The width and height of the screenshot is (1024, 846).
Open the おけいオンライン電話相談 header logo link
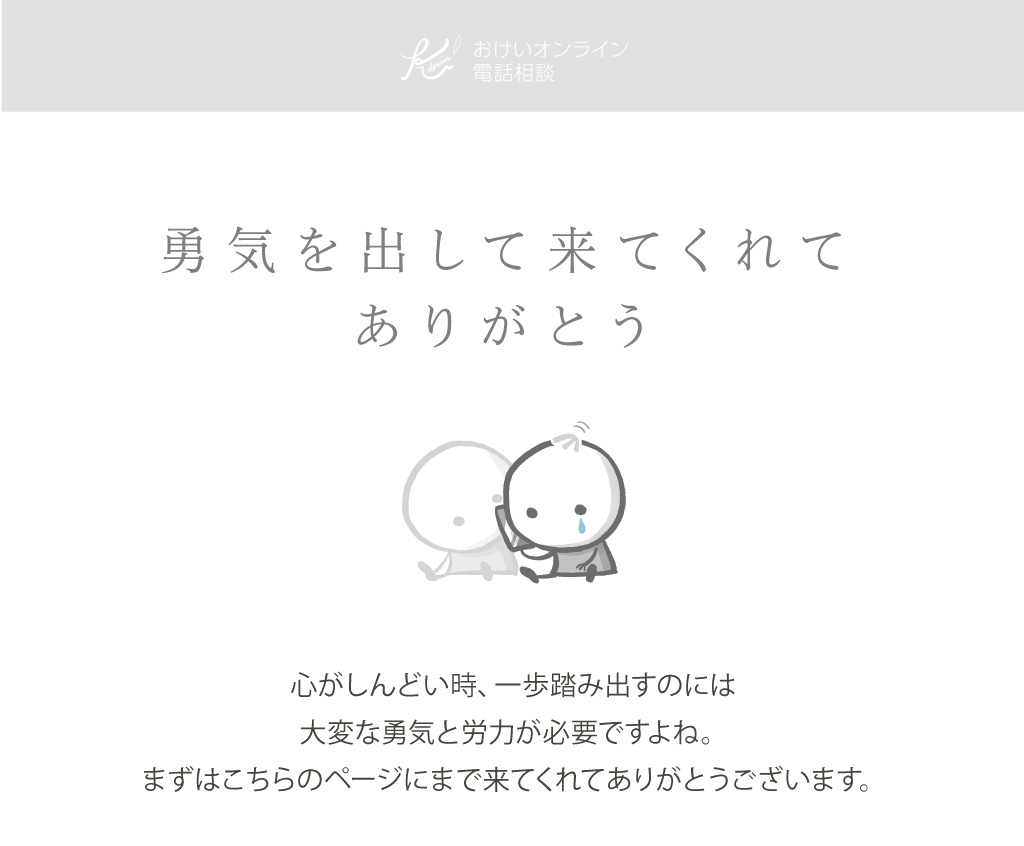pyautogui.click(x=513, y=59)
